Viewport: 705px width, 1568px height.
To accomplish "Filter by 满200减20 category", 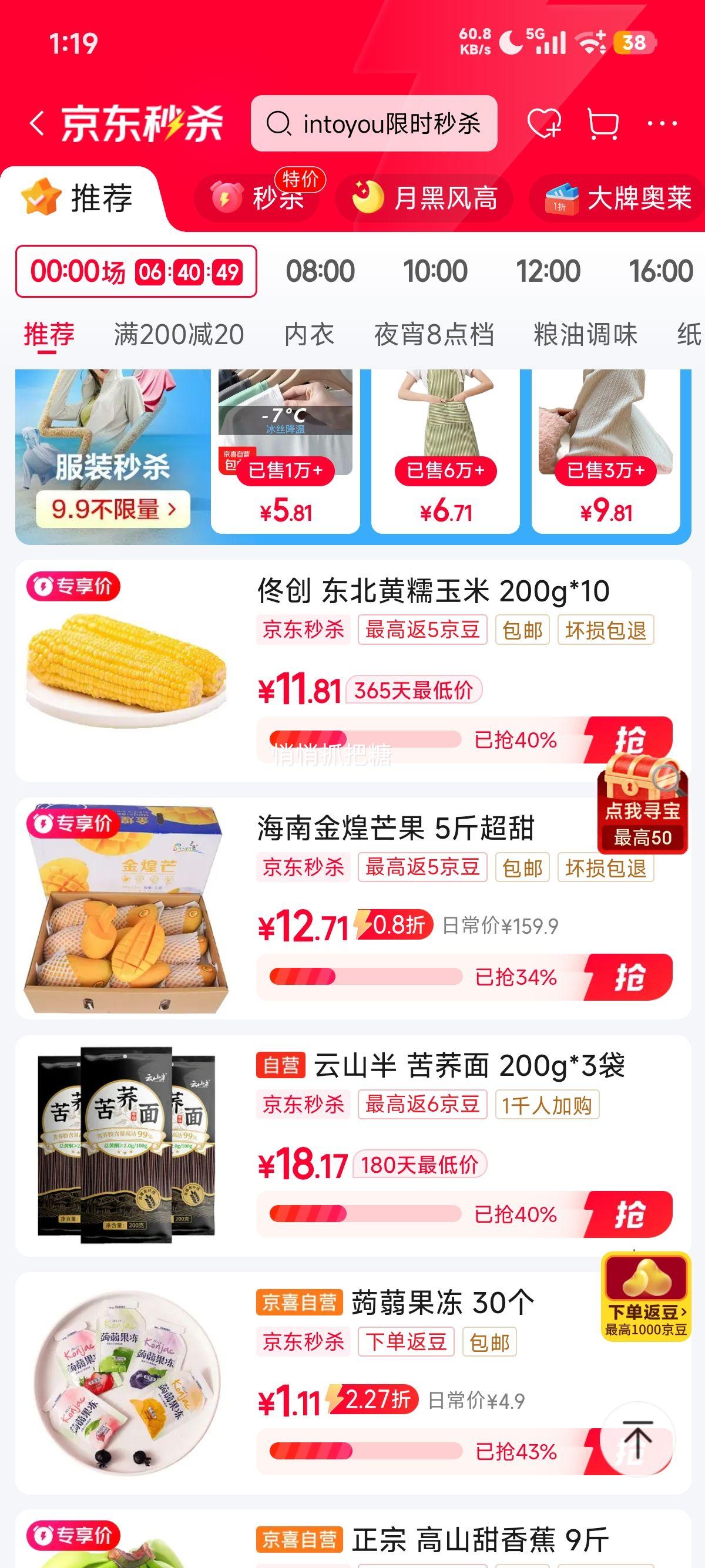I will [x=179, y=335].
